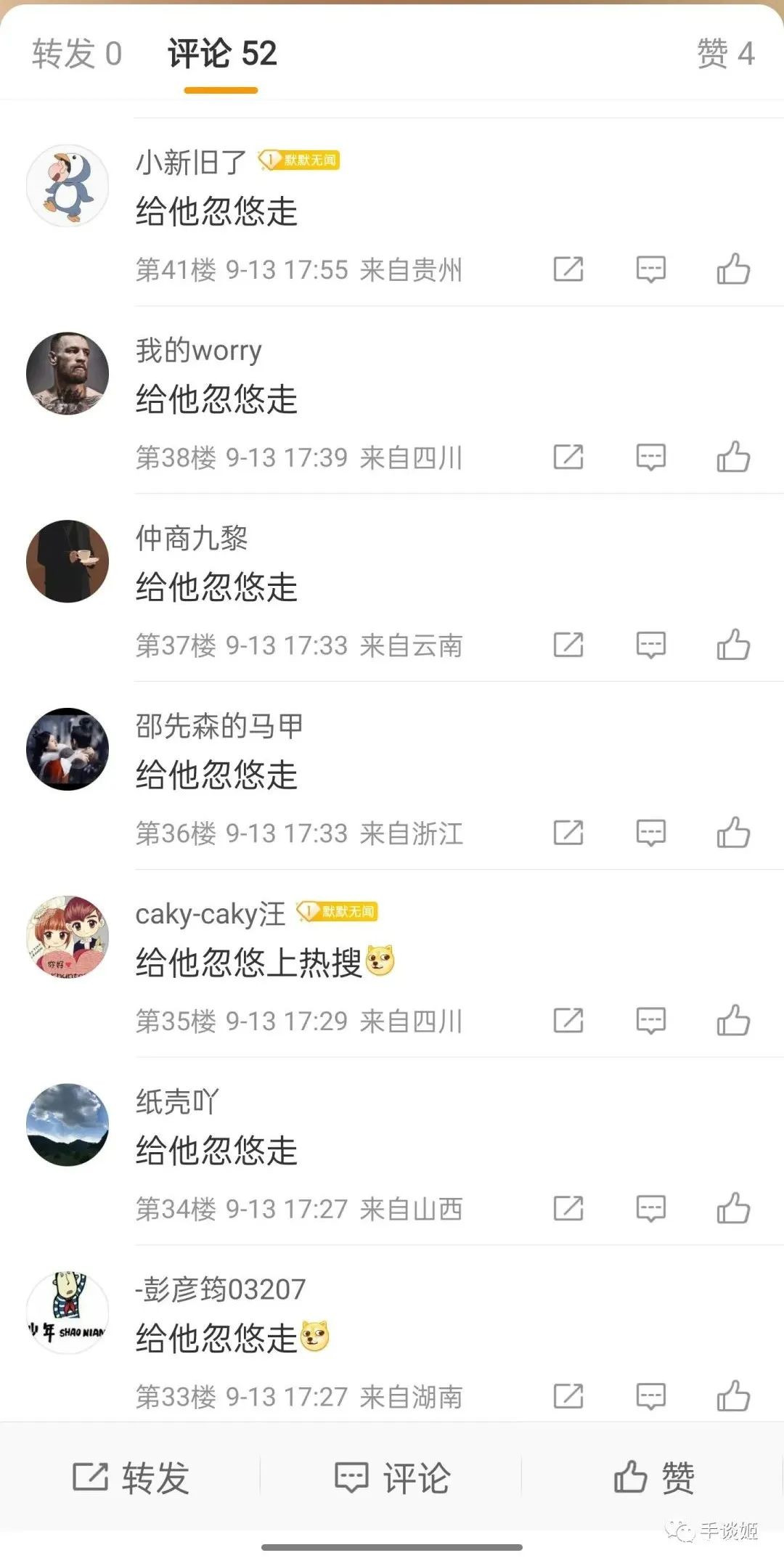This screenshot has height=1566, width=784.
Task: Like 纸壳吖's comment
Action: click(x=733, y=1209)
